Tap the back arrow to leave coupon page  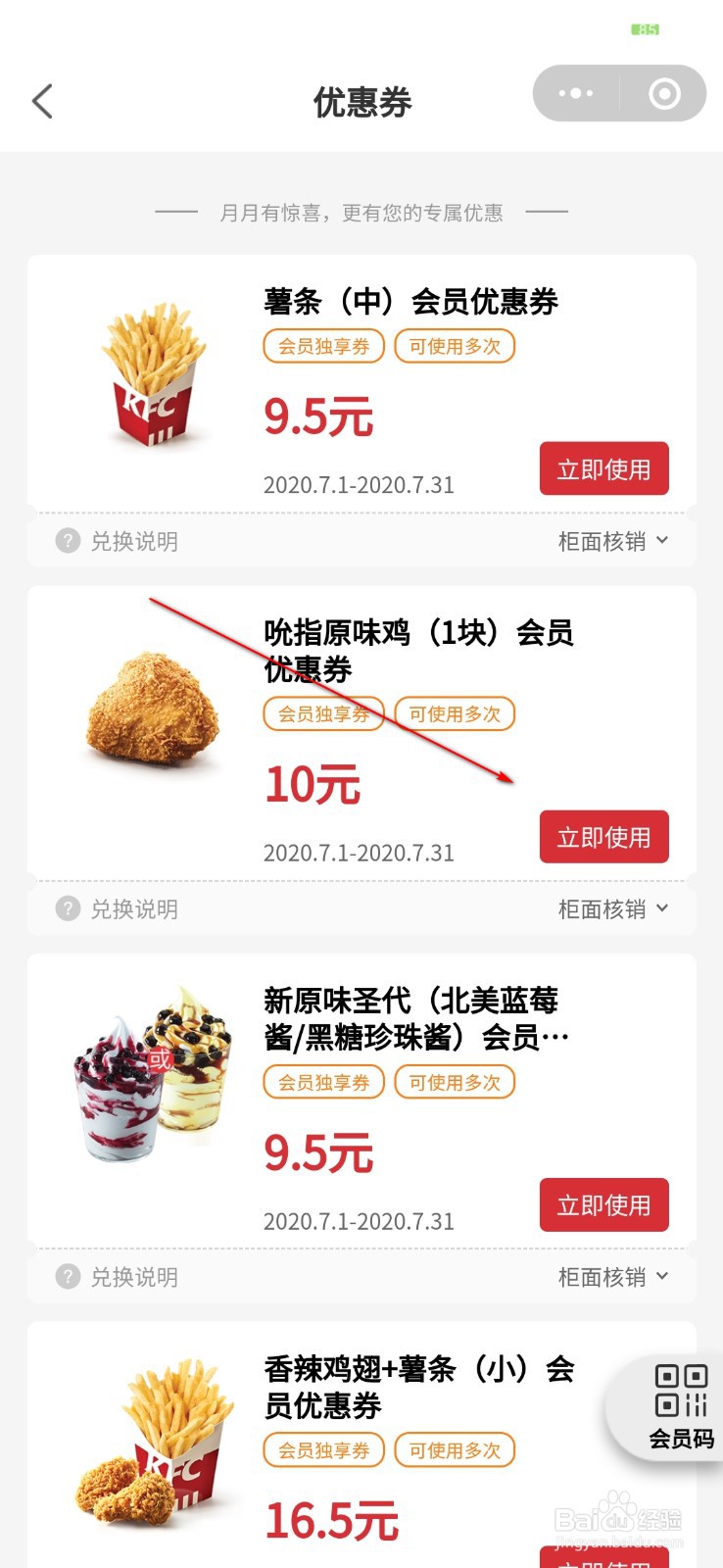(x=41, y=101)
